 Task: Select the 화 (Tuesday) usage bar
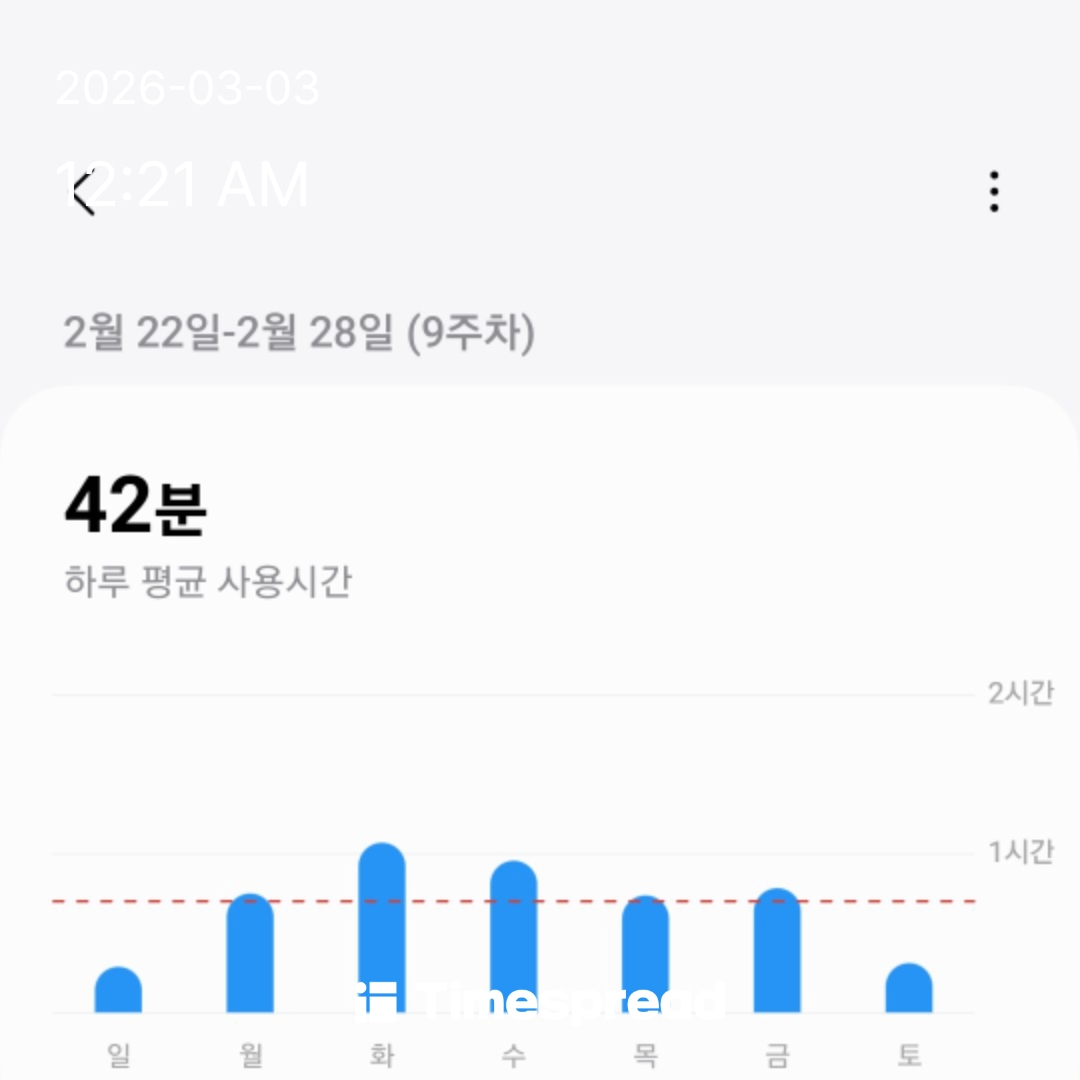[382, 927]
